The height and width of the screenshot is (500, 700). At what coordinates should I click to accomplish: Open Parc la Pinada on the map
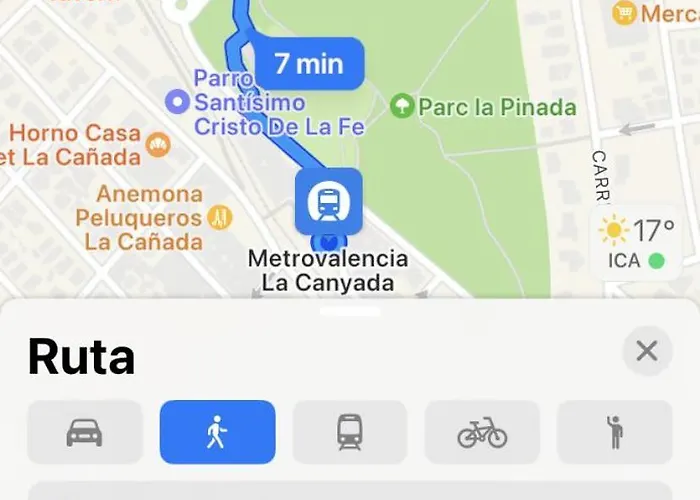point(402,106)
